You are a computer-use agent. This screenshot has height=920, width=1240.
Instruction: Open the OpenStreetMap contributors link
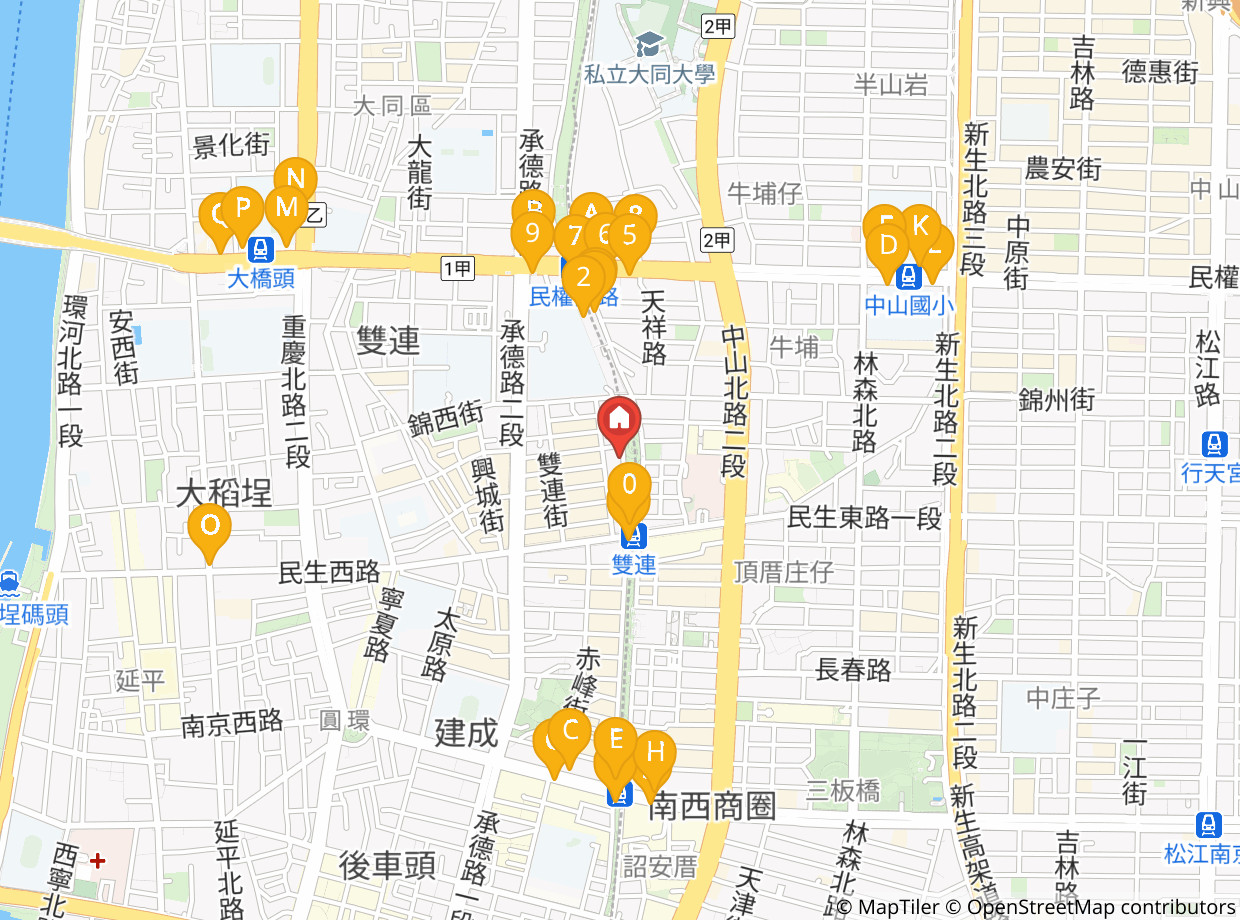(x=1100, y=907)
